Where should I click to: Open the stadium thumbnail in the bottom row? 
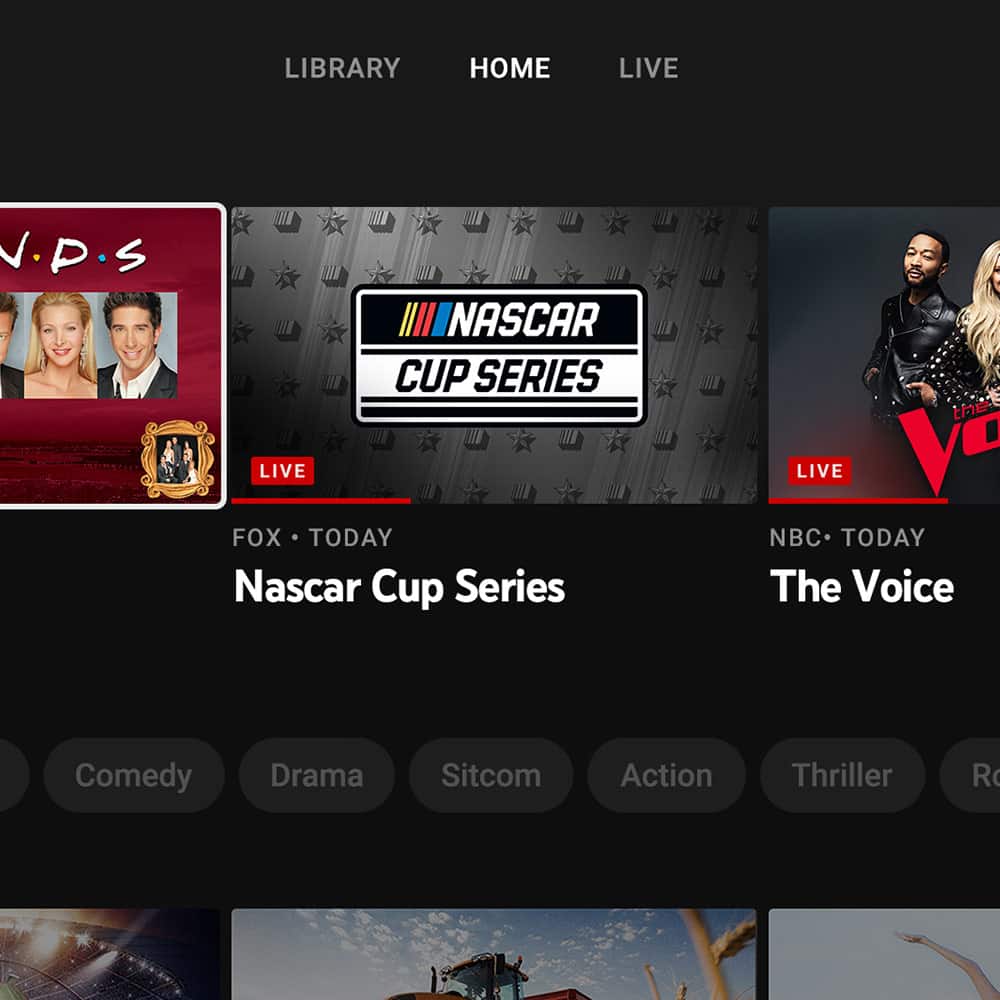click(108, 955)
